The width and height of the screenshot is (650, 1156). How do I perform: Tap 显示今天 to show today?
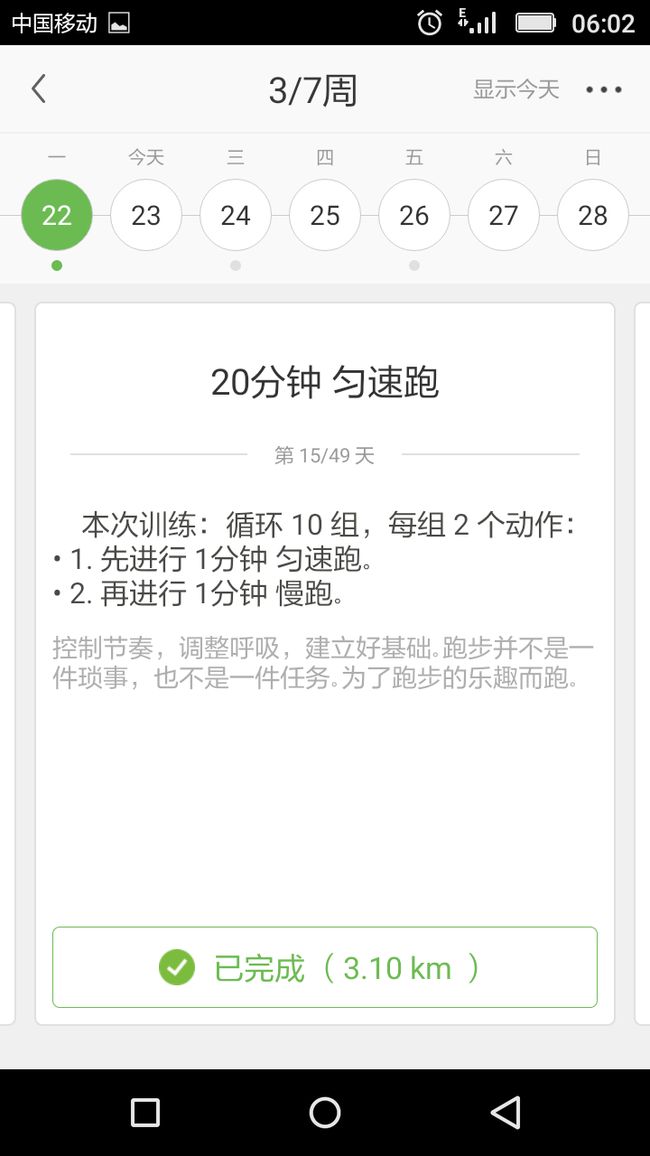click(x=516, y=90)
